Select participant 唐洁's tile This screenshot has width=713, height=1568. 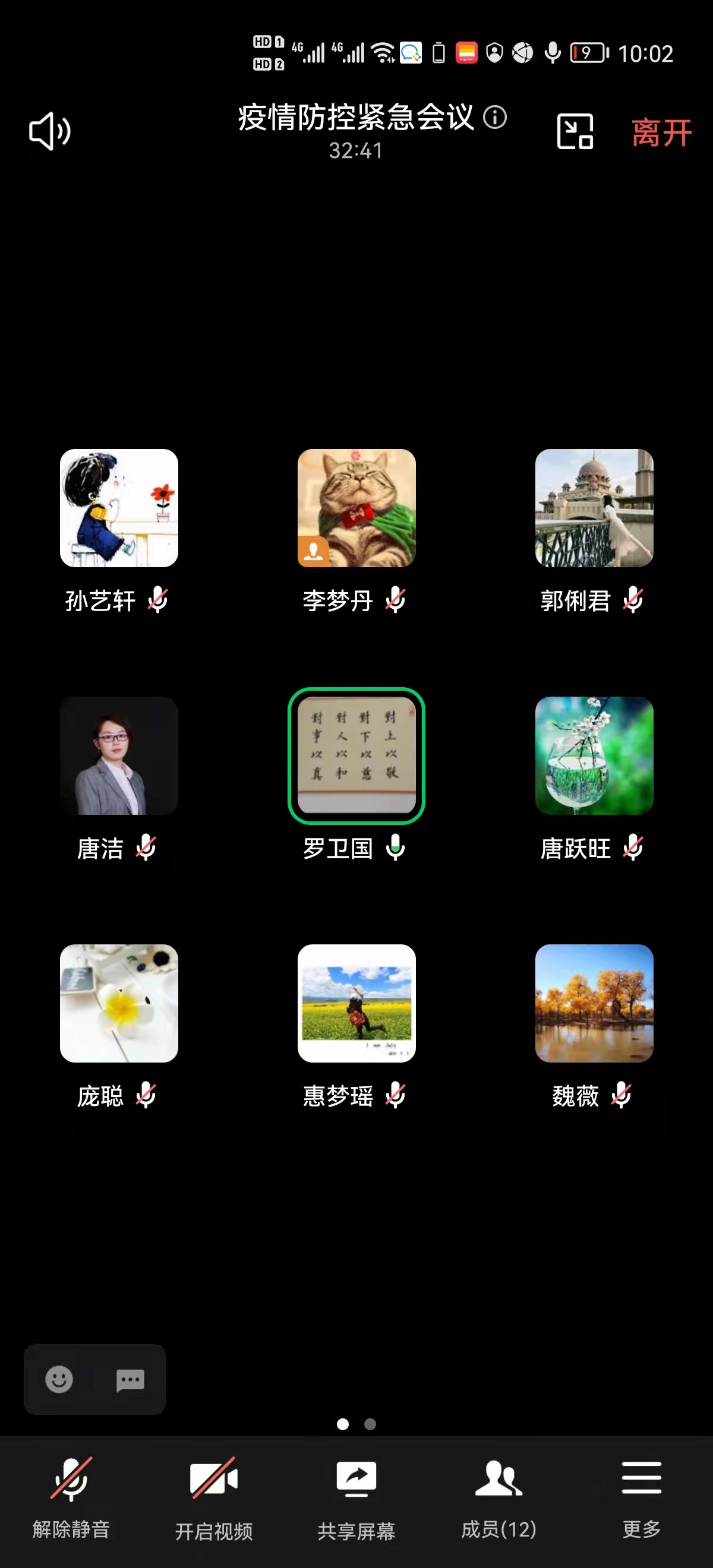pos(119,756)
